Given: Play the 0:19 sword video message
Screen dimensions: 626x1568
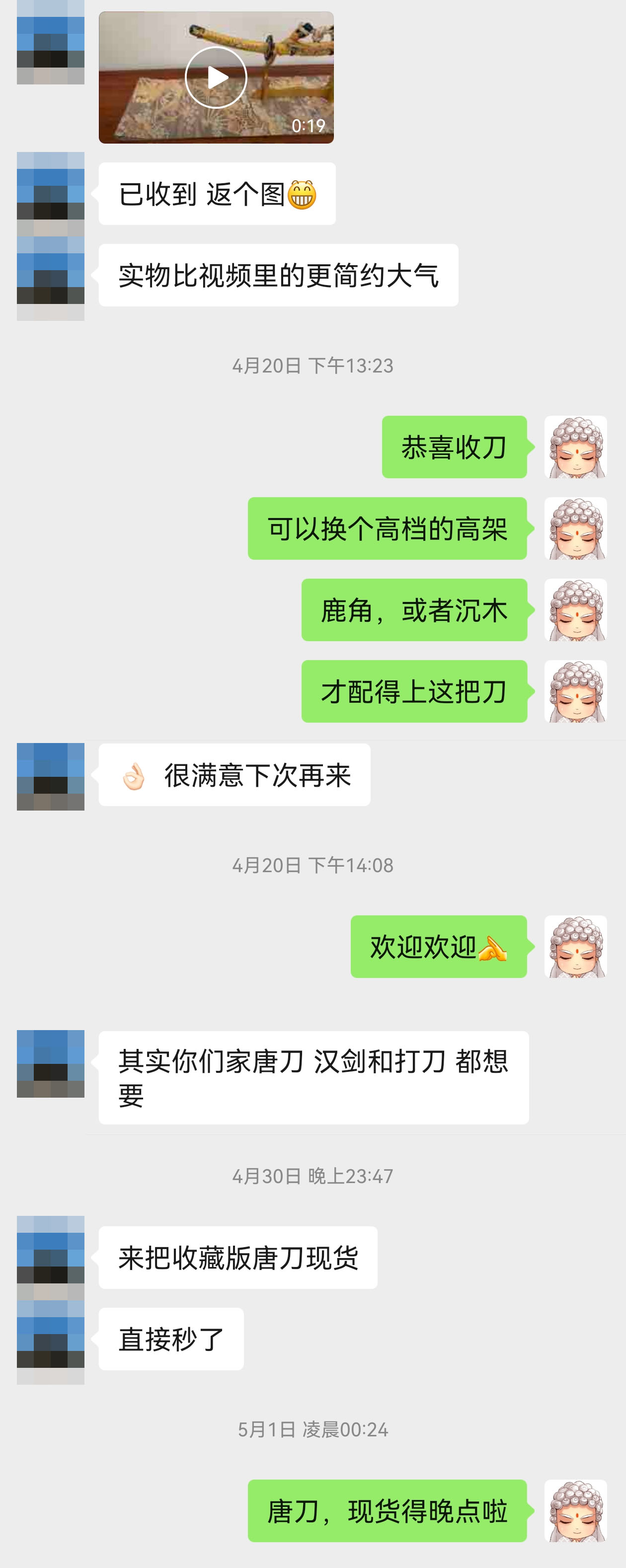Looking at the screenshot, I should (216, 78).
